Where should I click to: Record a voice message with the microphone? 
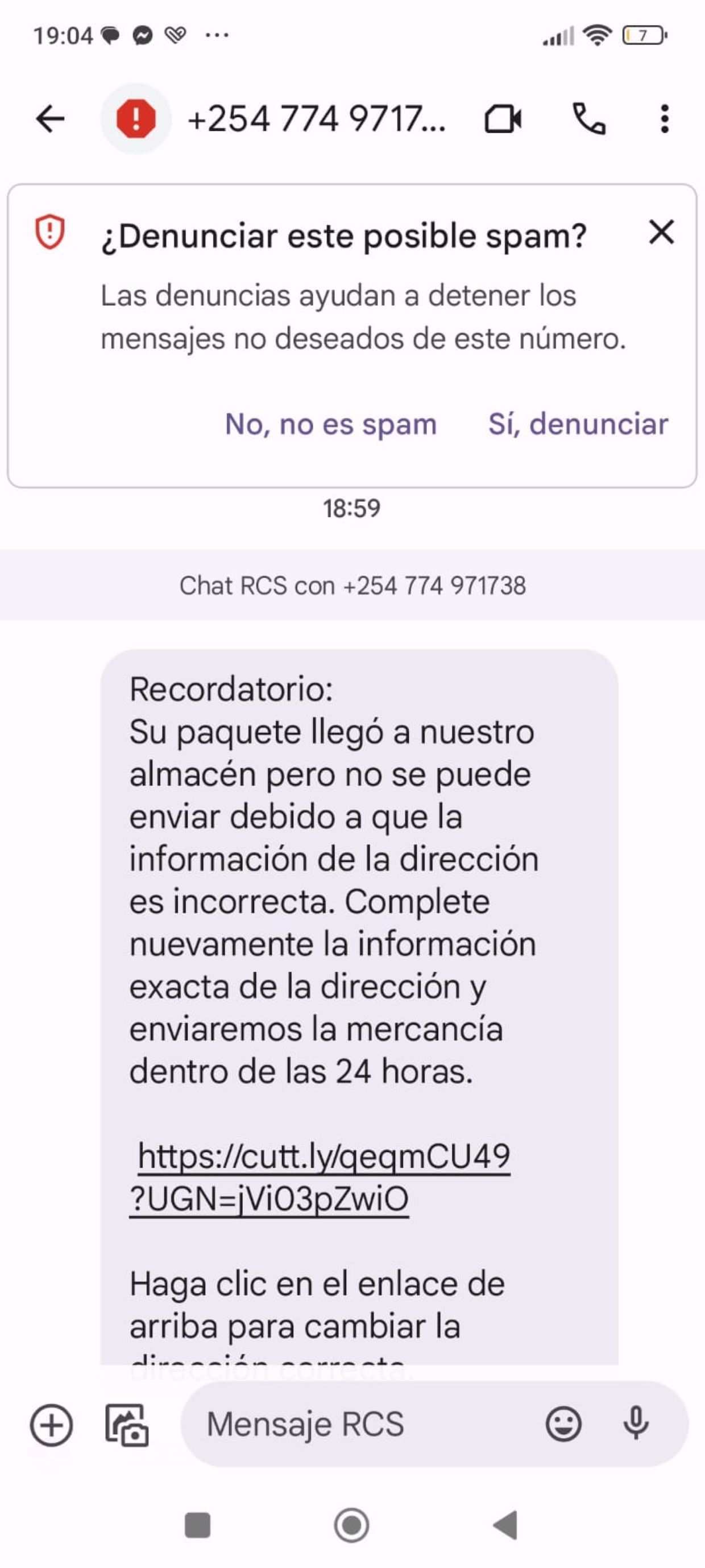pyautogui.click(x=636, y=1425)
